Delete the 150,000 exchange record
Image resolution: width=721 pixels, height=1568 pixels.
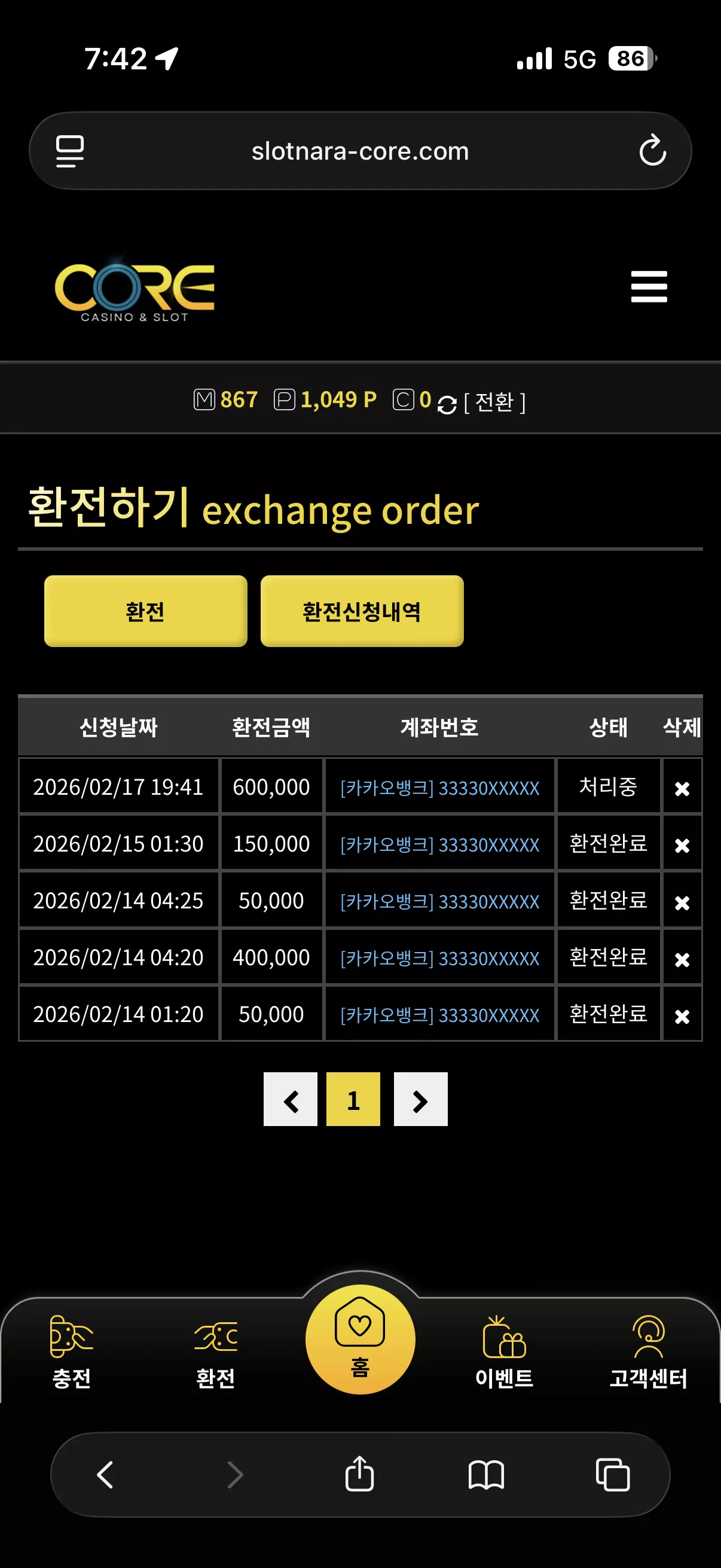pos(682,846)
